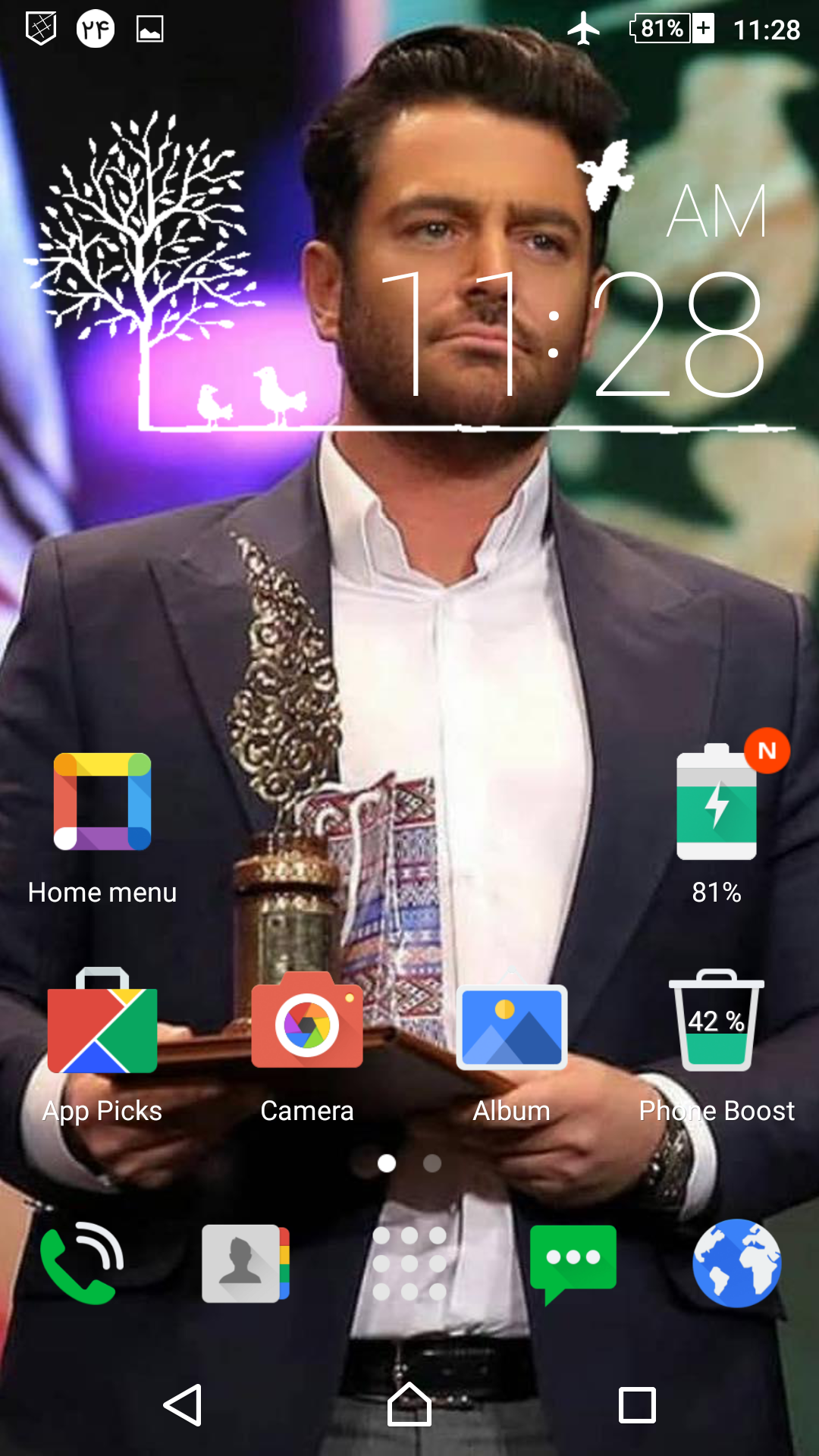Image resolution: width=819 pixels, height=1456 pixels.
Task: Open the app drawer
Action: click(409, 1263)
